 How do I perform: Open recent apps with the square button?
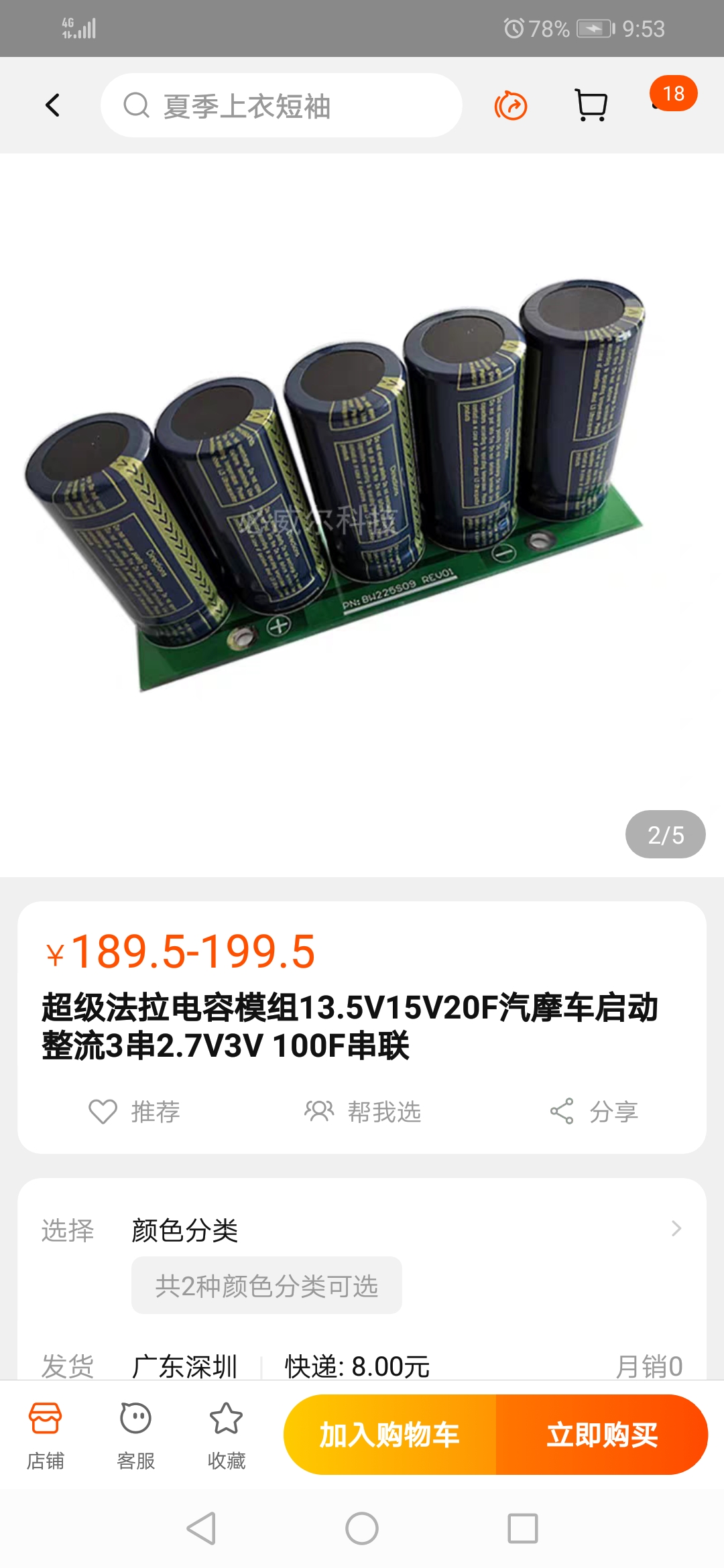(x=523, y=1528)
